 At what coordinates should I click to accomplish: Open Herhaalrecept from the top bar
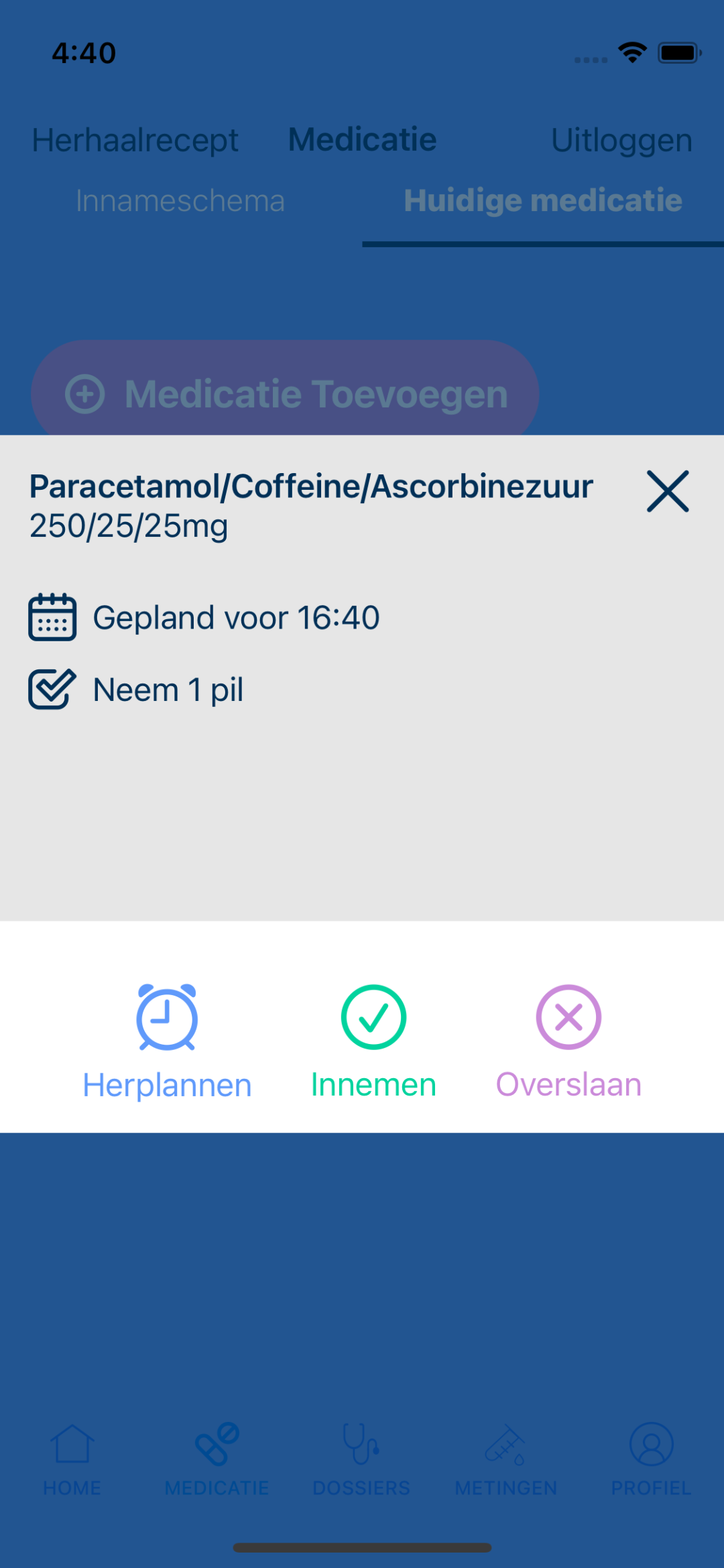coord(135,140)
